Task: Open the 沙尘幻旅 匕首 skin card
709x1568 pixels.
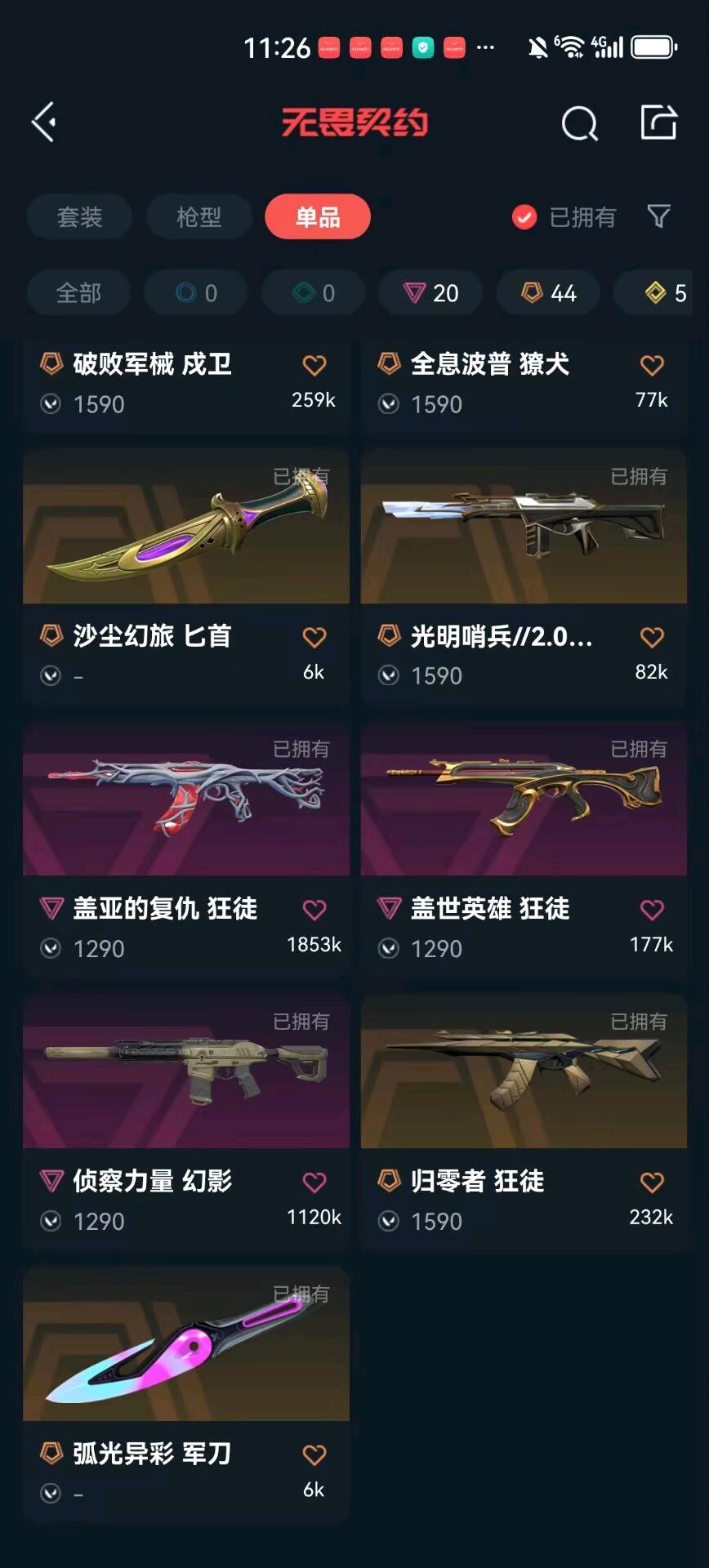Action: (x=186, y=527)
